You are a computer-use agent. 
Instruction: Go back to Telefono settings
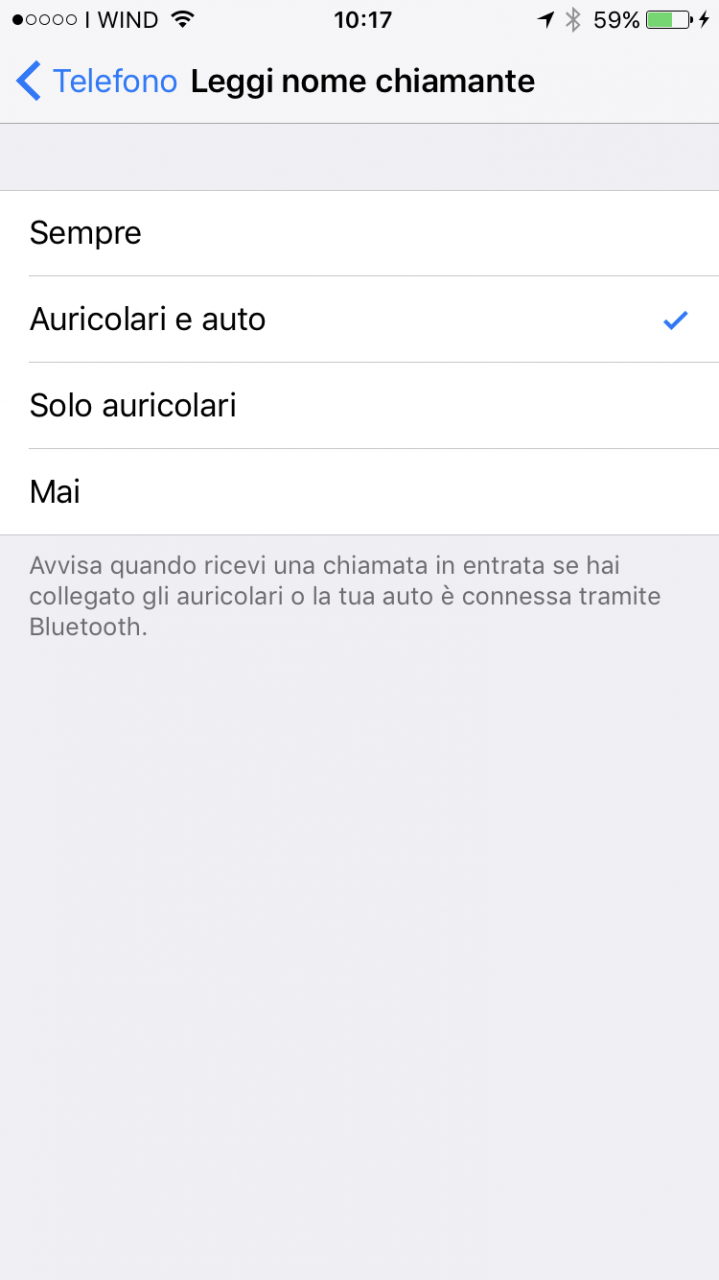[97, 81]
